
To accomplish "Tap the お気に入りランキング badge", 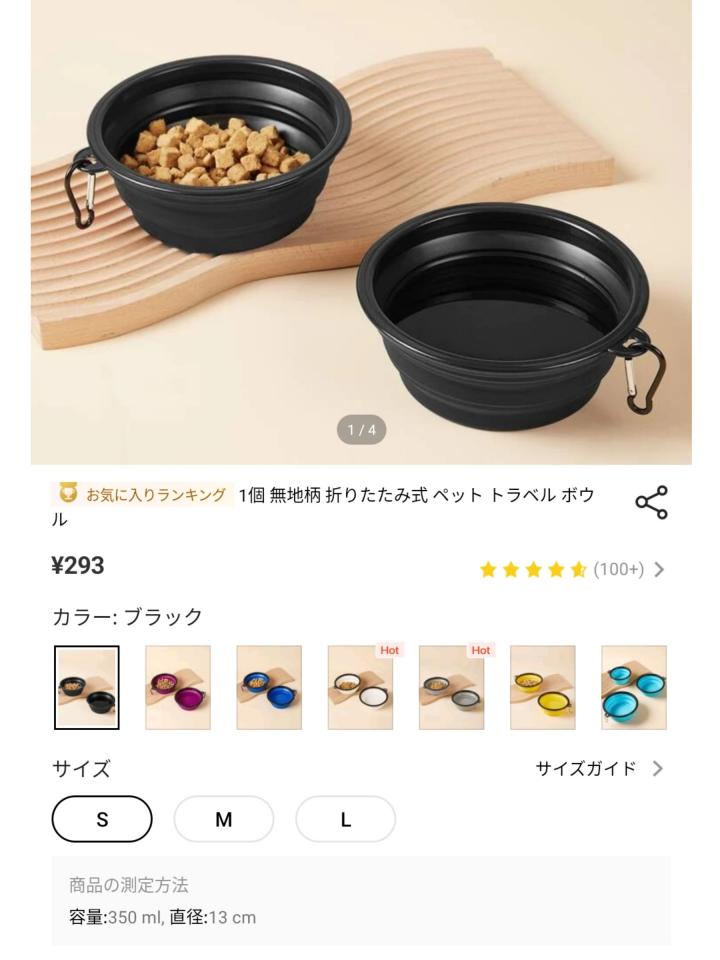I will (143, 494).
